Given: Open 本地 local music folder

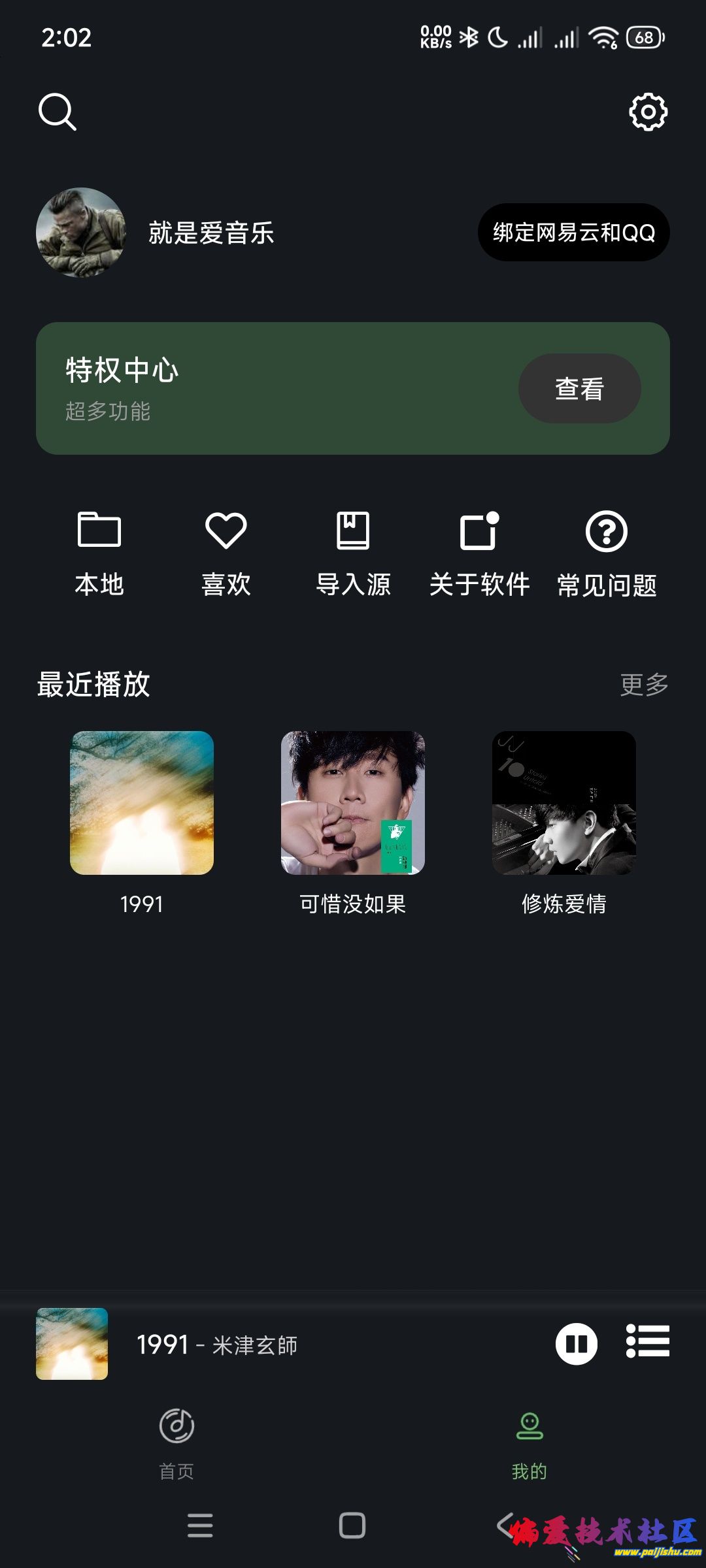Looking at the screenshot, I should (x=98, y=552).
